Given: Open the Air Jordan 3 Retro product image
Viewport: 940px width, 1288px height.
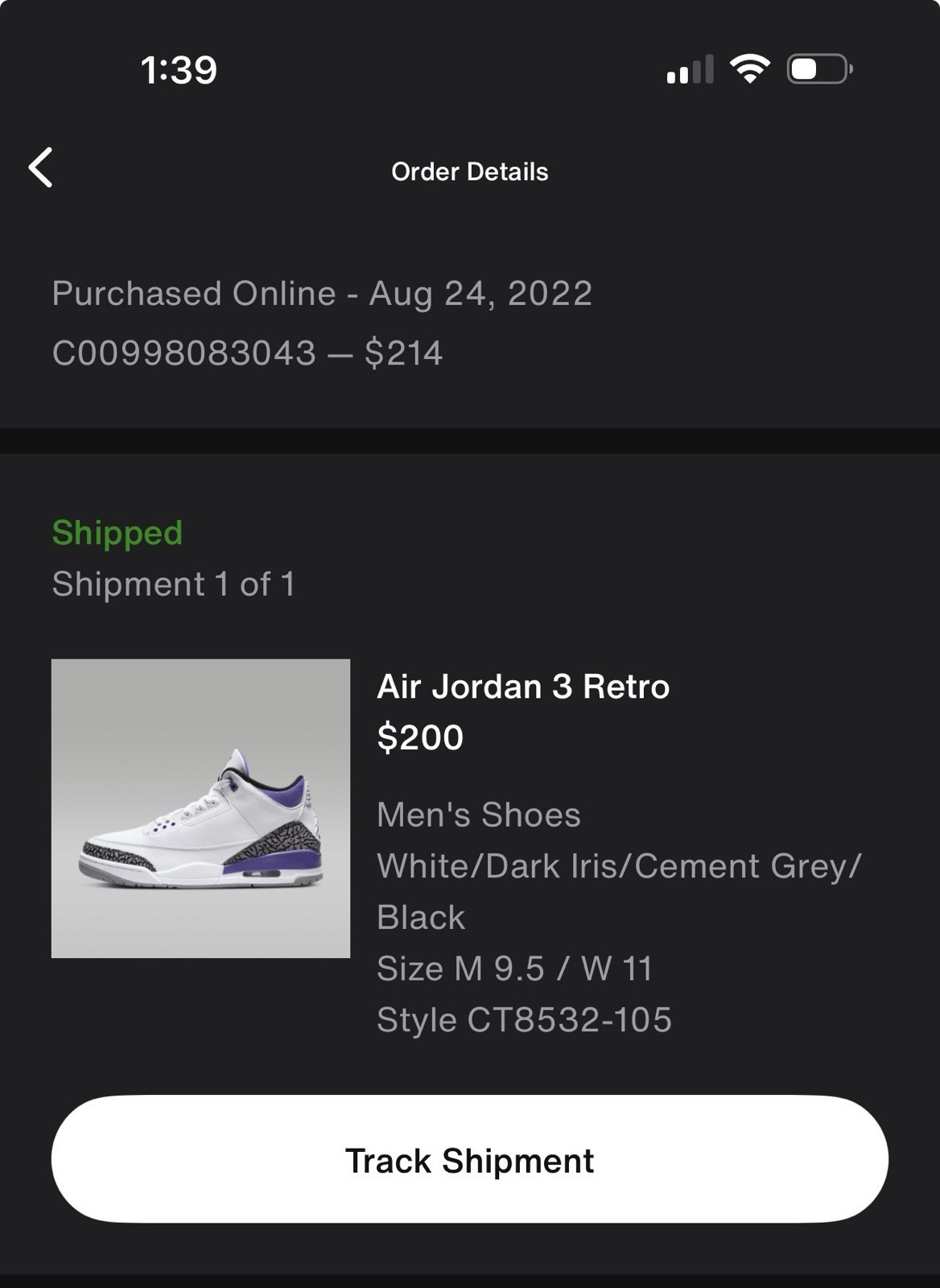Looking at the screenshot, I should click(200, 808).
